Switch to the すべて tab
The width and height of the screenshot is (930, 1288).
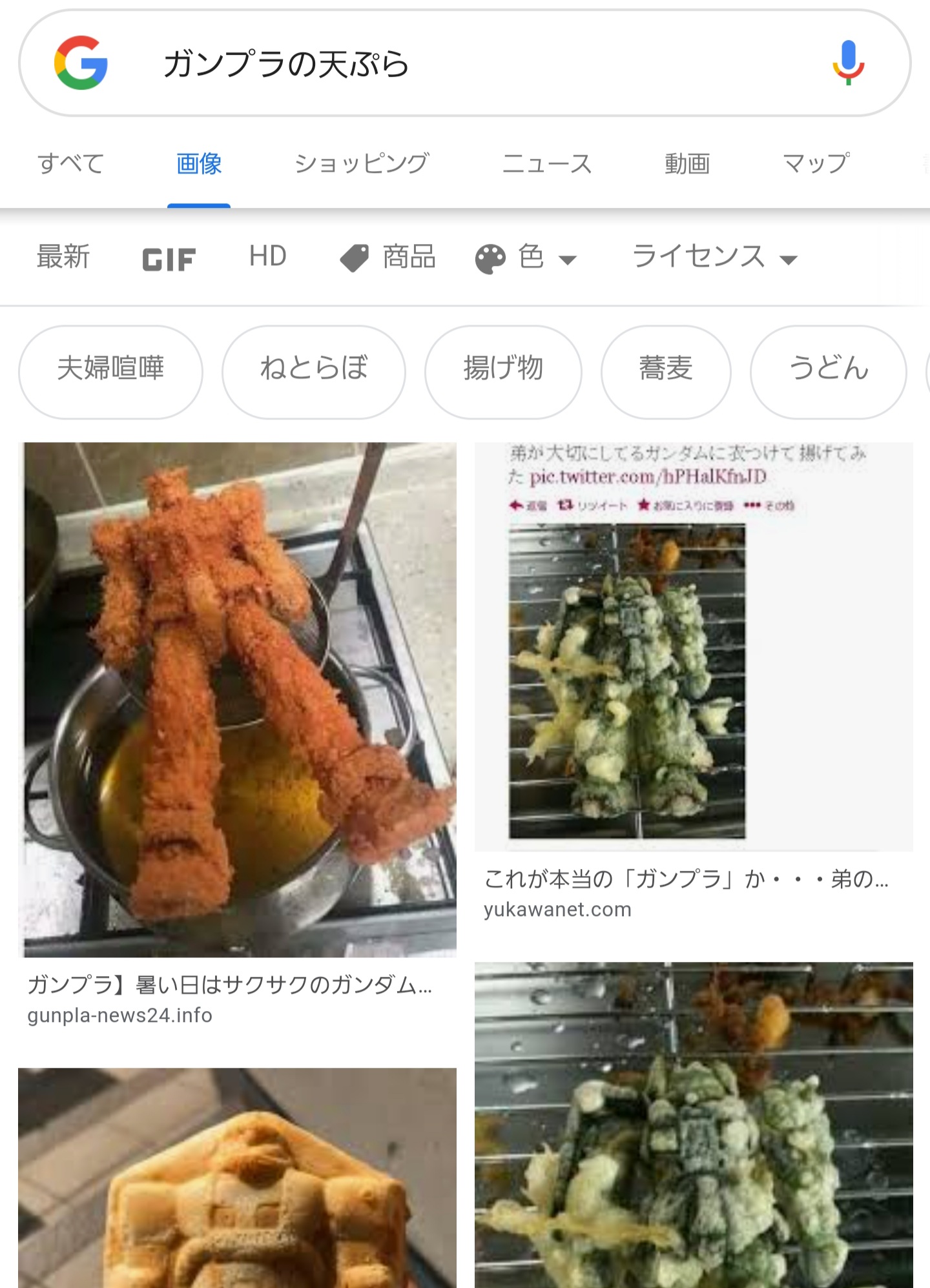[x=71, y=164]
